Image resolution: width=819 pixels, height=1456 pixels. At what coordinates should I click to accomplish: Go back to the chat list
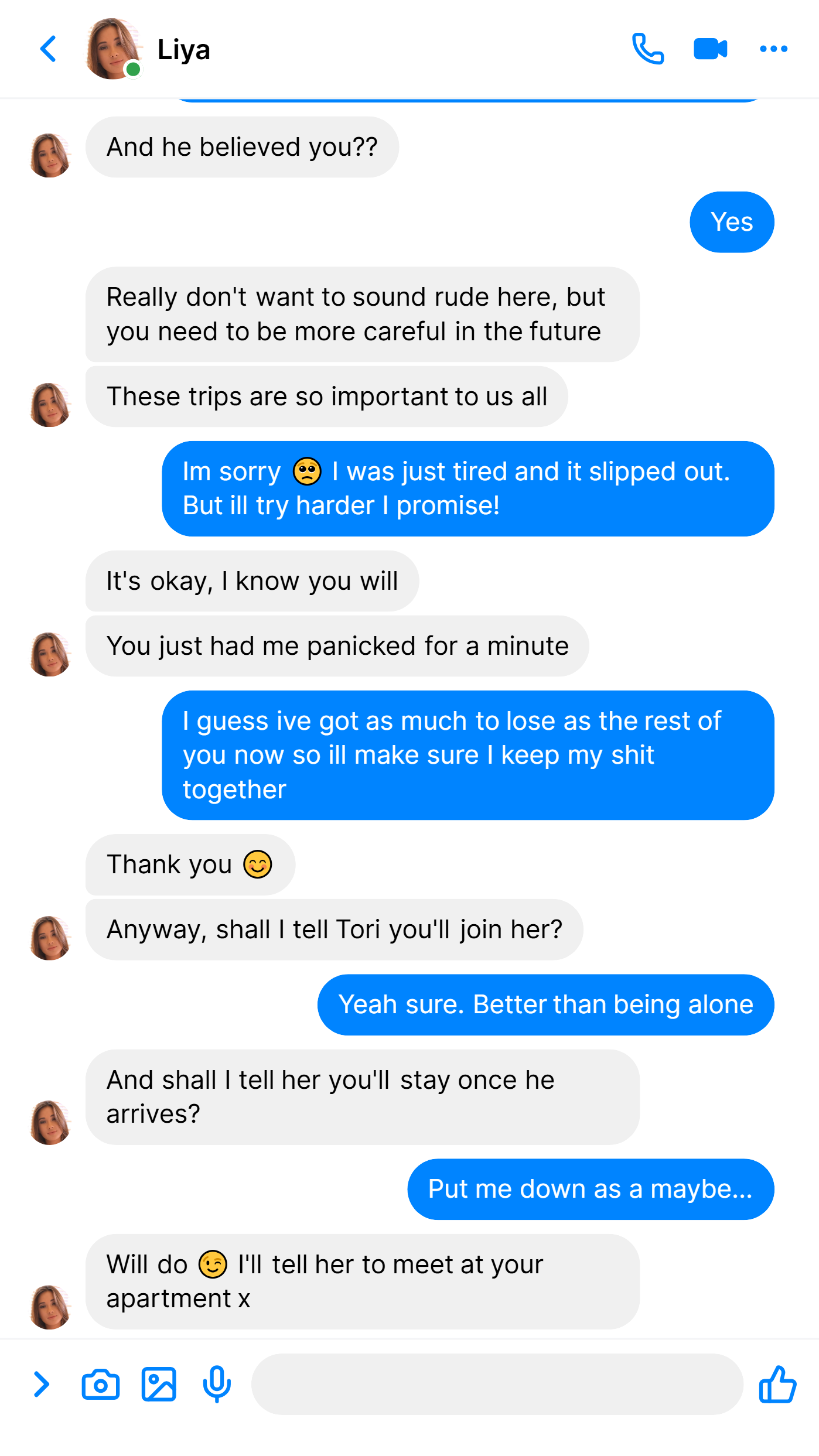[x=49, y=49]
